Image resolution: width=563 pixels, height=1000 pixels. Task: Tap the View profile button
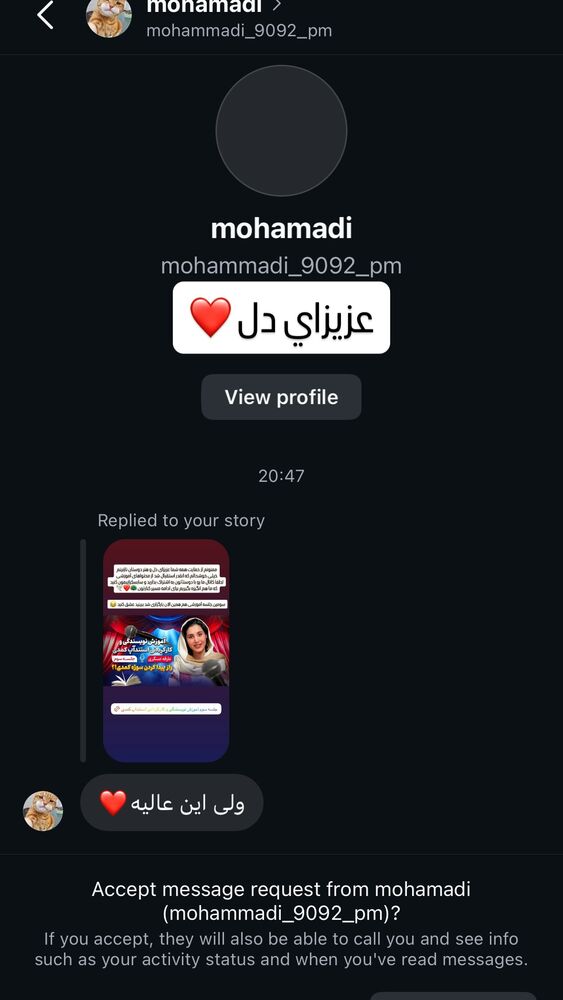281,397
